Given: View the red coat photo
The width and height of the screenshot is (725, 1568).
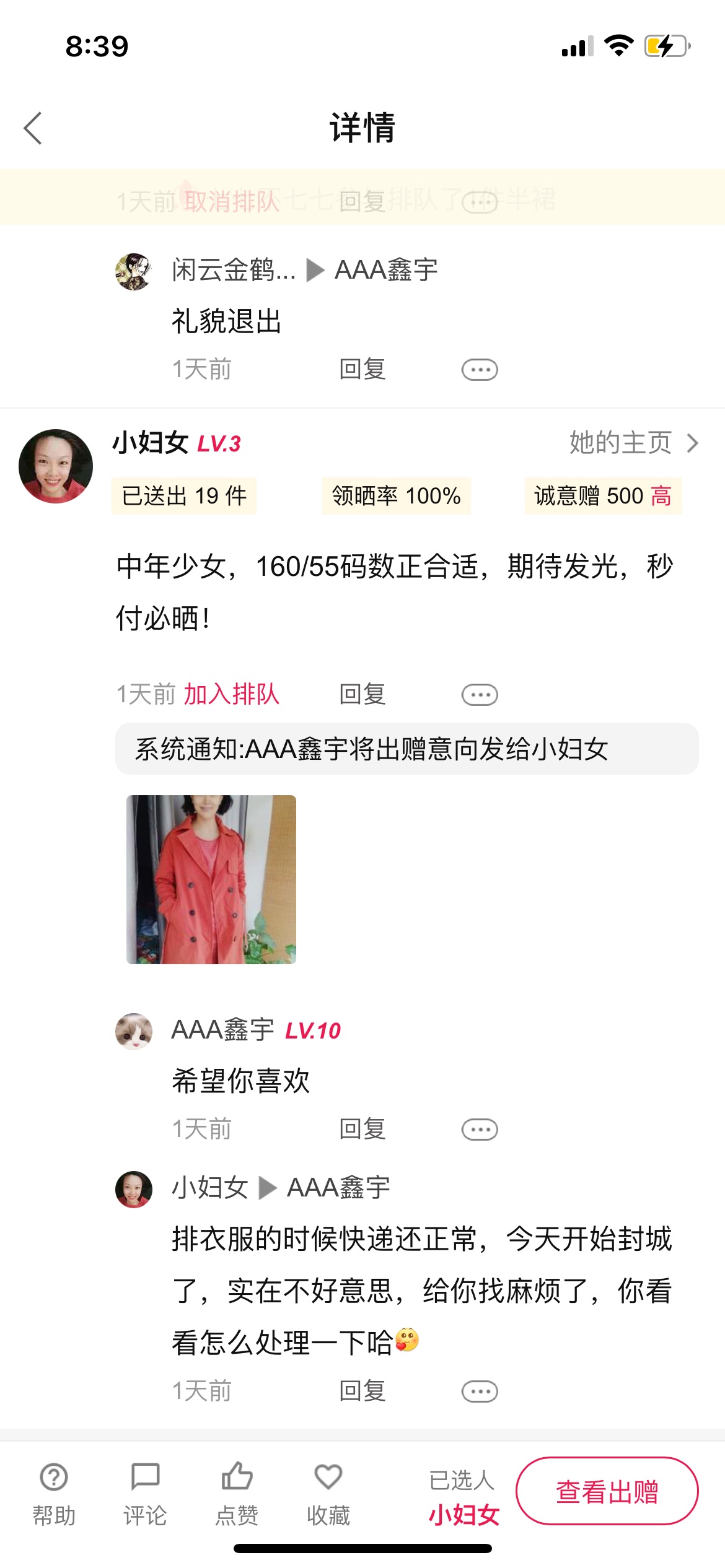Looking at the screenshot, I should tap(211, 879).
